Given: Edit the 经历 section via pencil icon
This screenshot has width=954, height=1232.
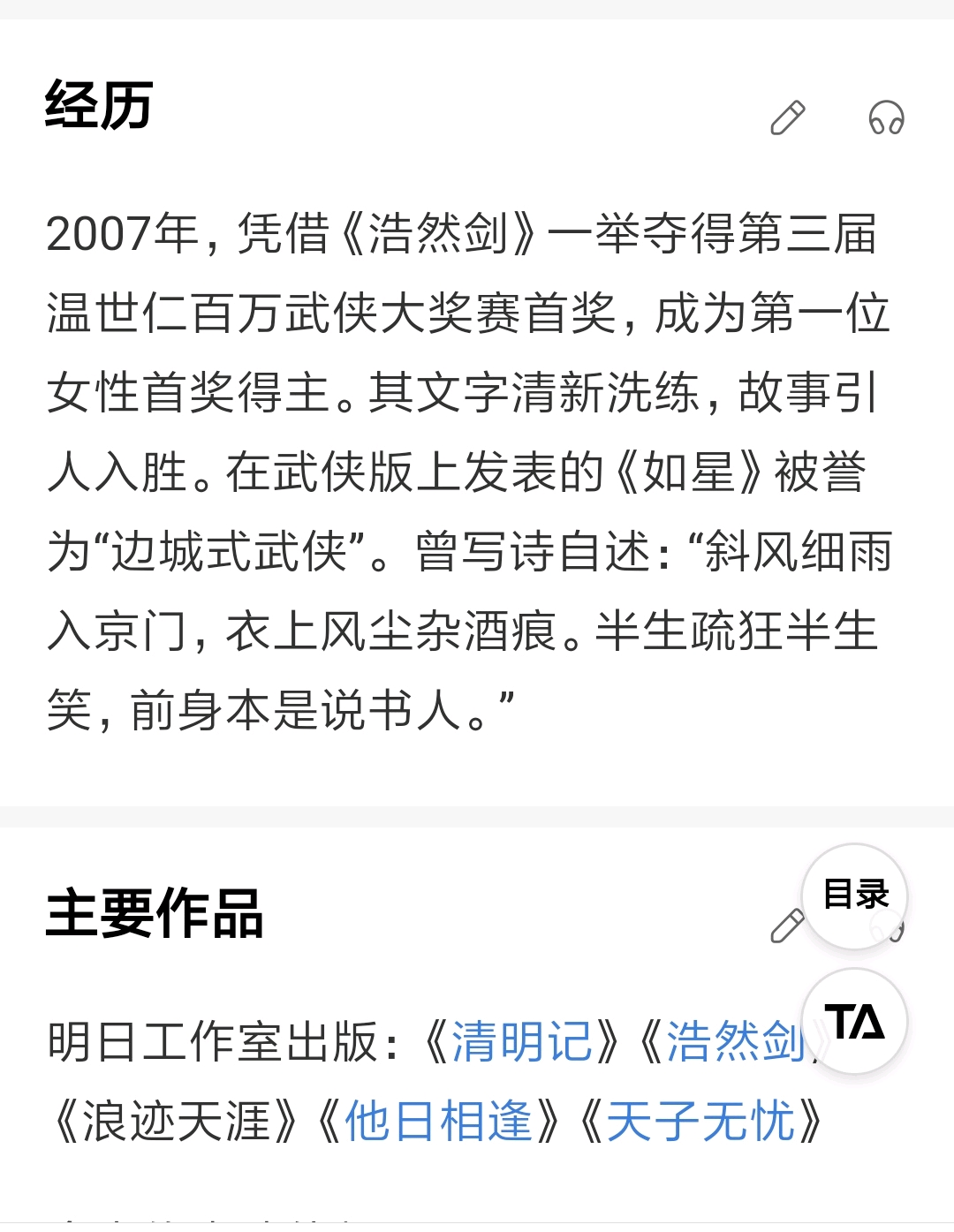Looking at the screenshot, I should click(x=788, y=117).
